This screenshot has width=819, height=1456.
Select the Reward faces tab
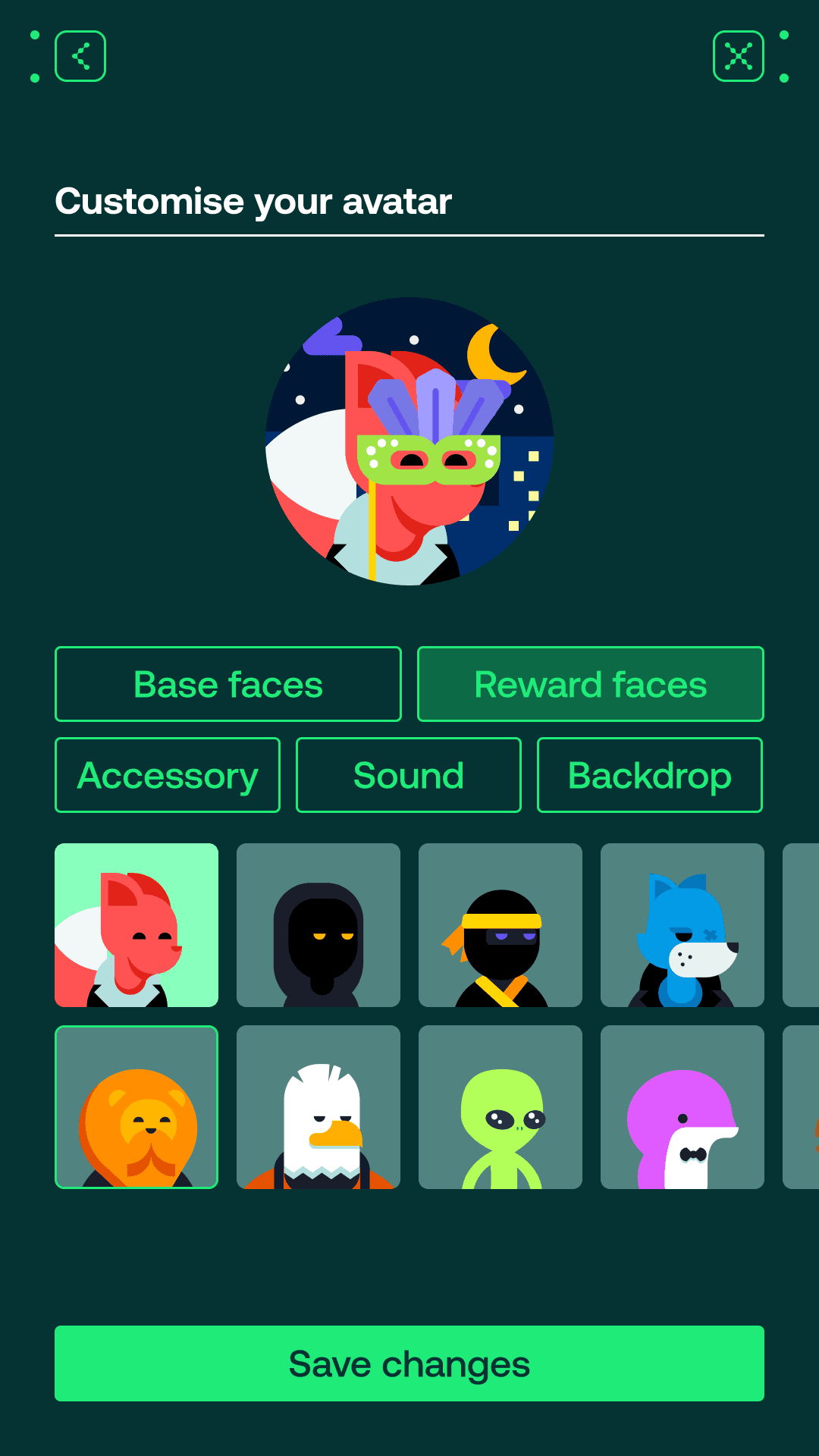point(591,684)
